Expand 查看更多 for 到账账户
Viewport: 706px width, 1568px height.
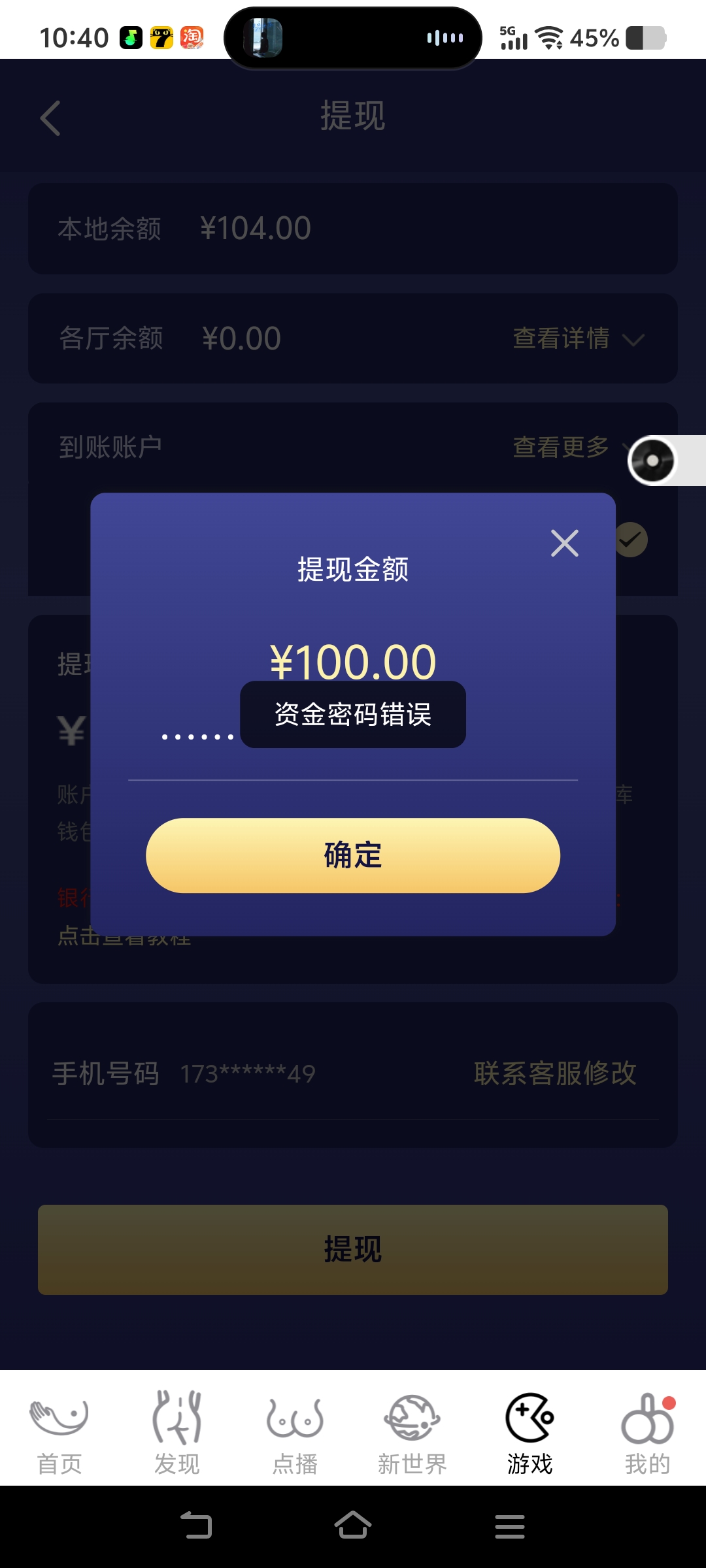point(560,448)
